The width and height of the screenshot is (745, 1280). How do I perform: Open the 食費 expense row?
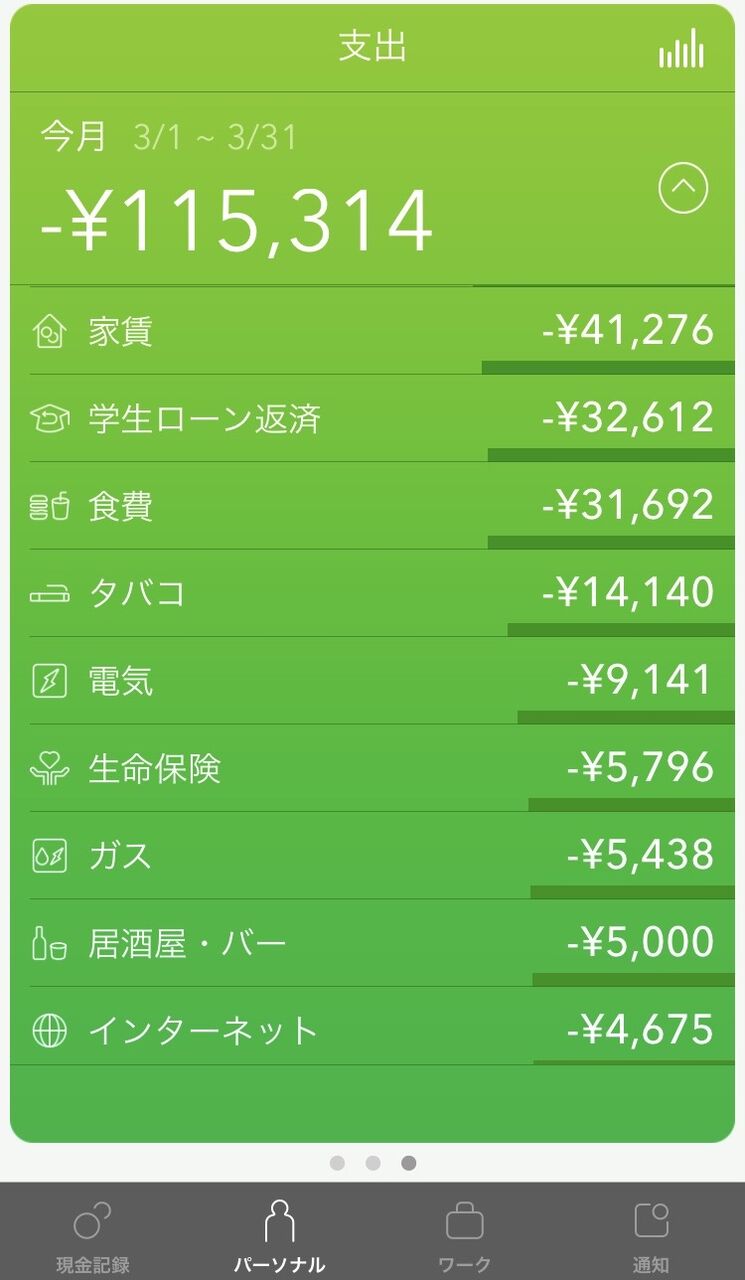[x=372, y=506]
